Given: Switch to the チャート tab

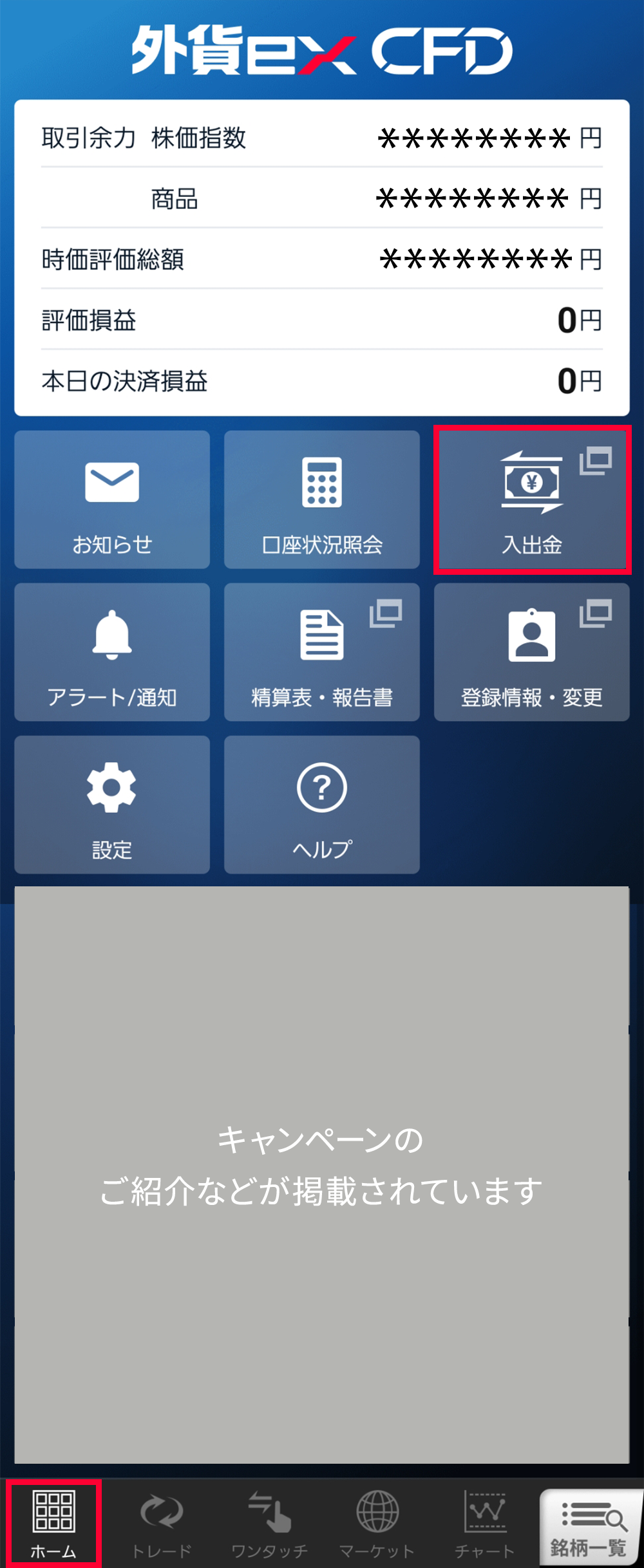Looking at the screenshot, I should [x=484, y=1523].
